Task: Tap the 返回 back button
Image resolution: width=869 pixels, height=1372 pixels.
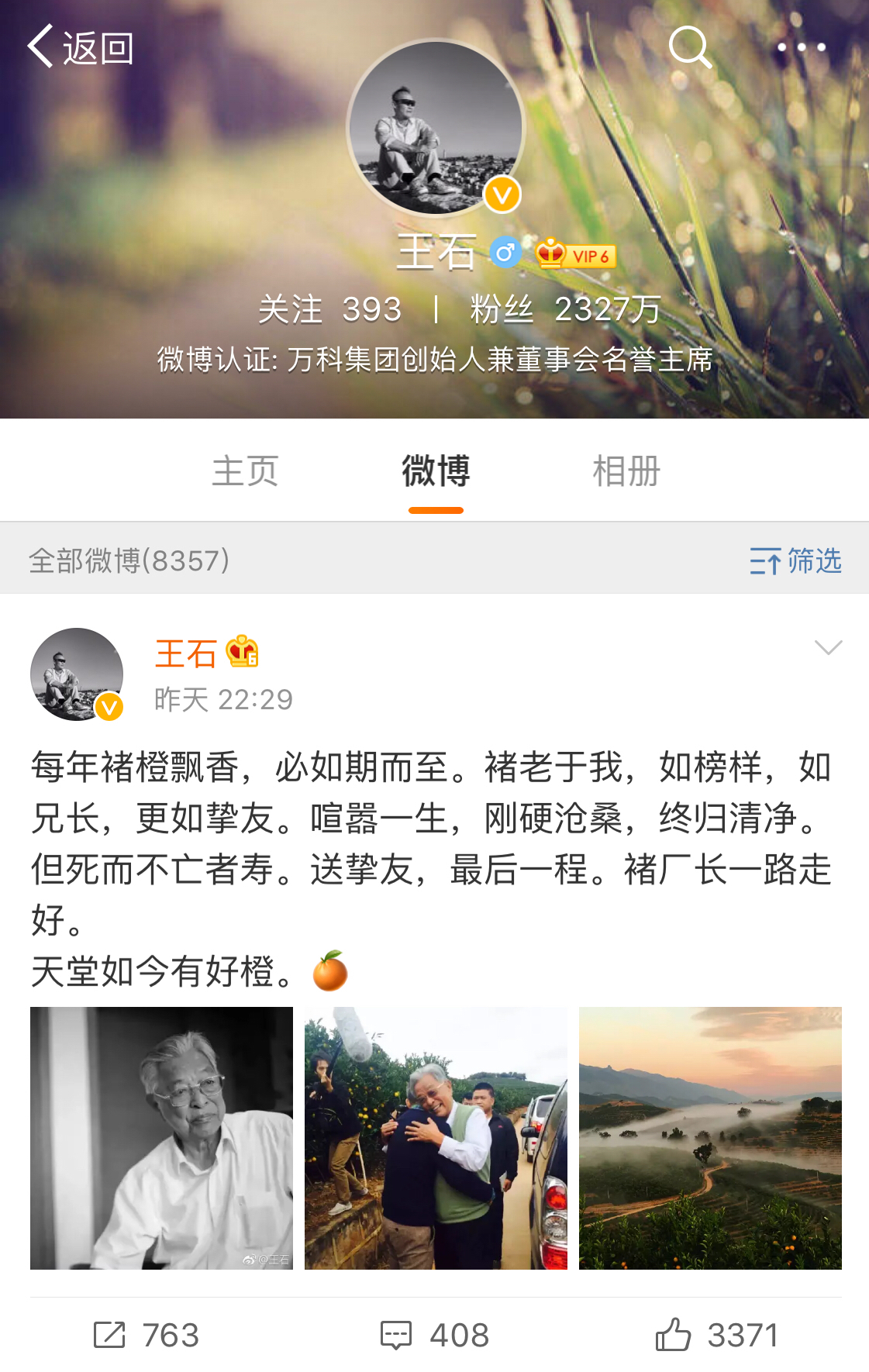Action: click(x=81, y=48)
